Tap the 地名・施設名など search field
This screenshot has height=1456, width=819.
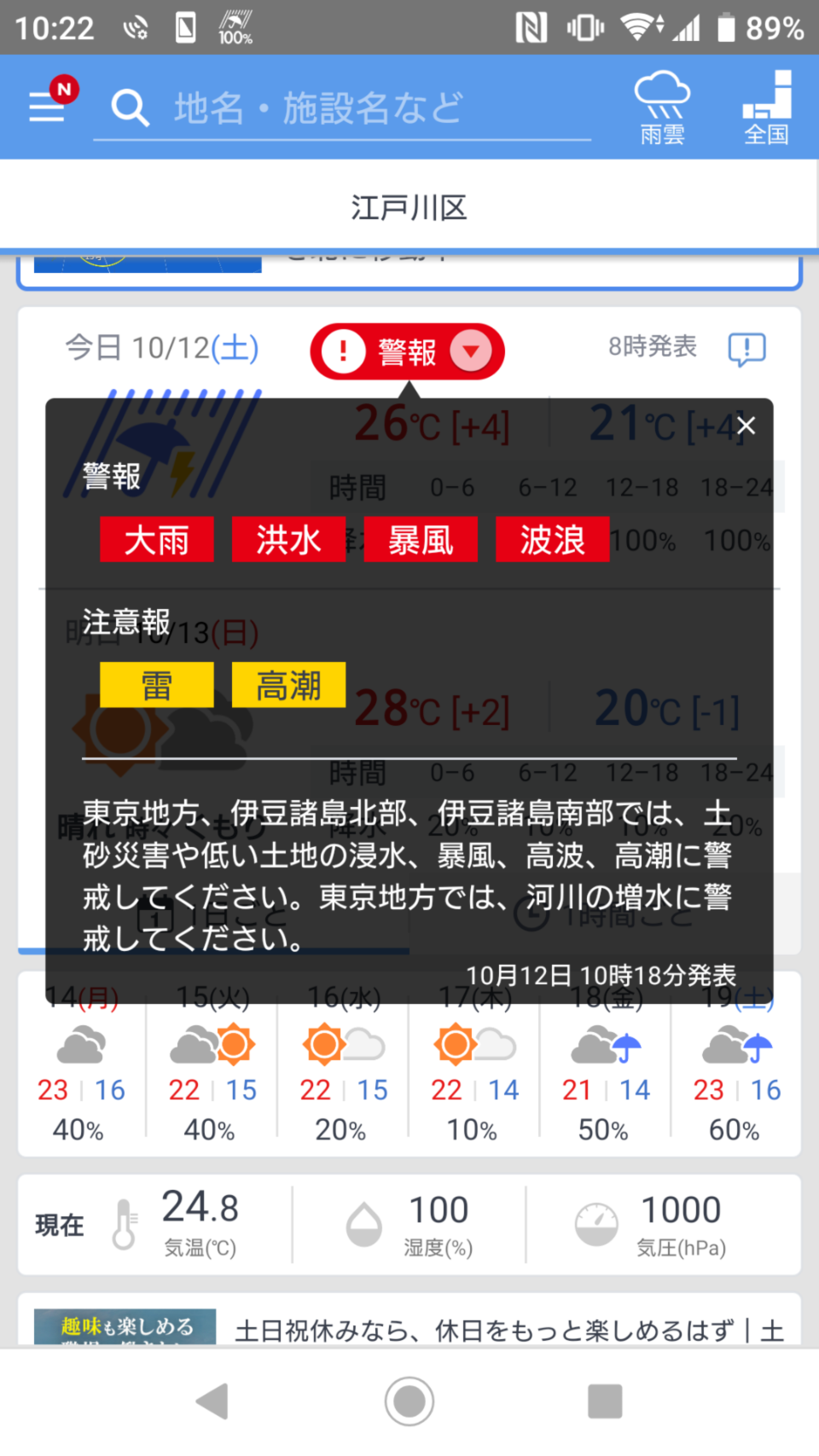pyautogui.click(x=342, y=109)
